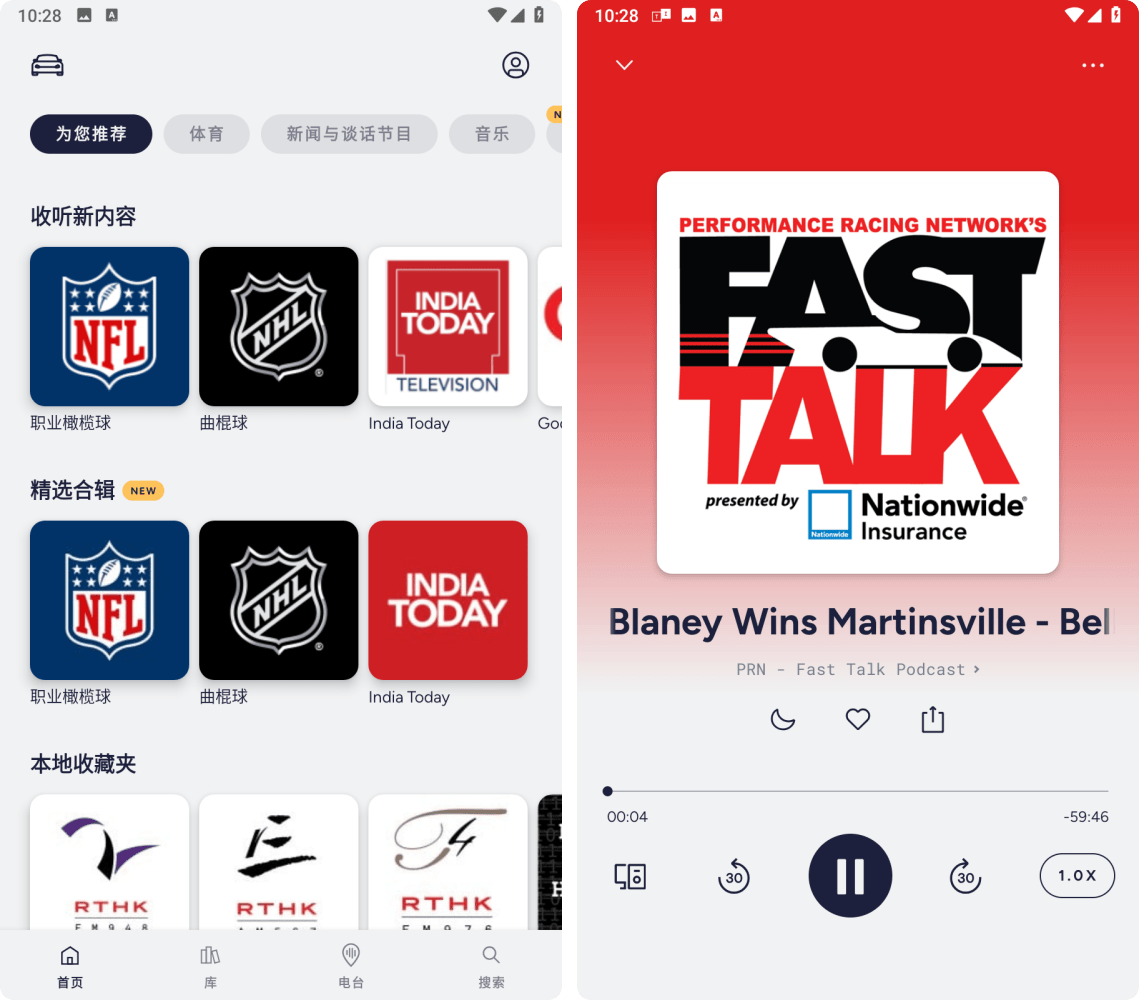Select the 体育 chip
This screenshot has height=1000, width=1139.
[x=206, y=134]
